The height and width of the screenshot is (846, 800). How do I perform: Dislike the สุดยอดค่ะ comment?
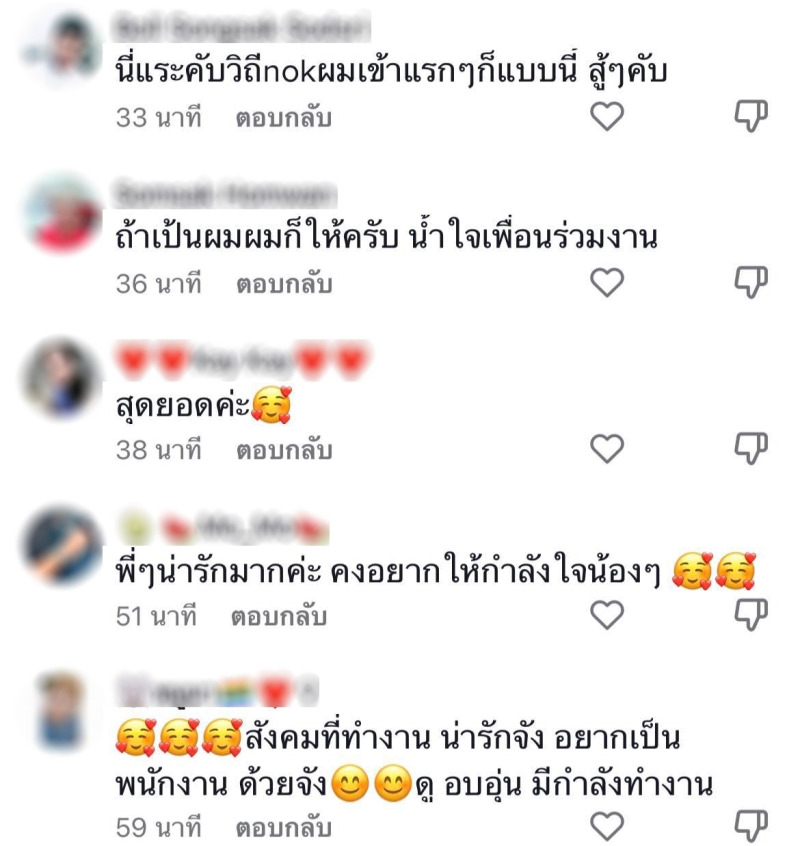tap(751, 449)
